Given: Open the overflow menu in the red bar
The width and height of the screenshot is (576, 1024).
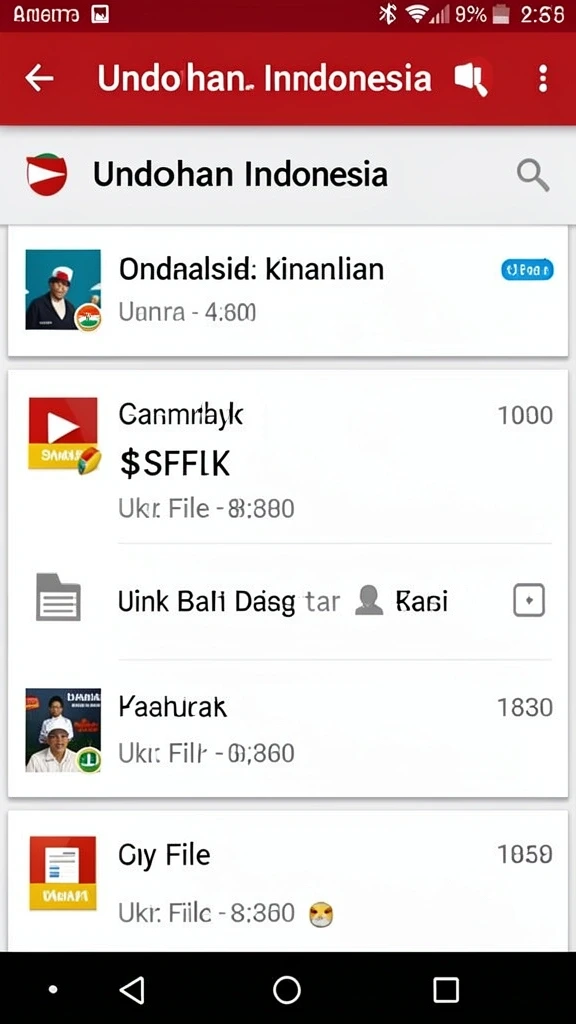Looking at the screenshot, I should coord(543,78).
